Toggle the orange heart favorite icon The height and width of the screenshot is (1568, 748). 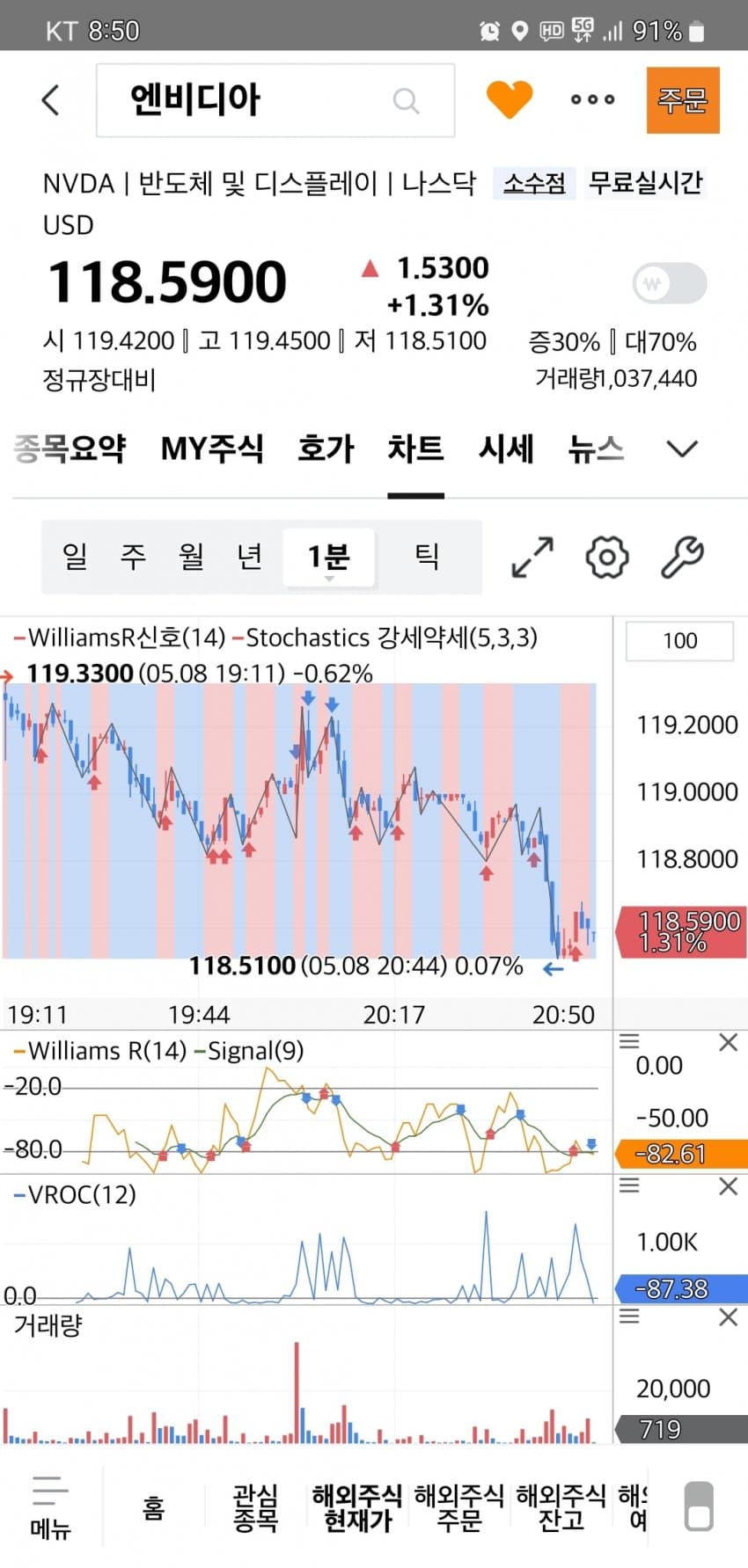510,99
